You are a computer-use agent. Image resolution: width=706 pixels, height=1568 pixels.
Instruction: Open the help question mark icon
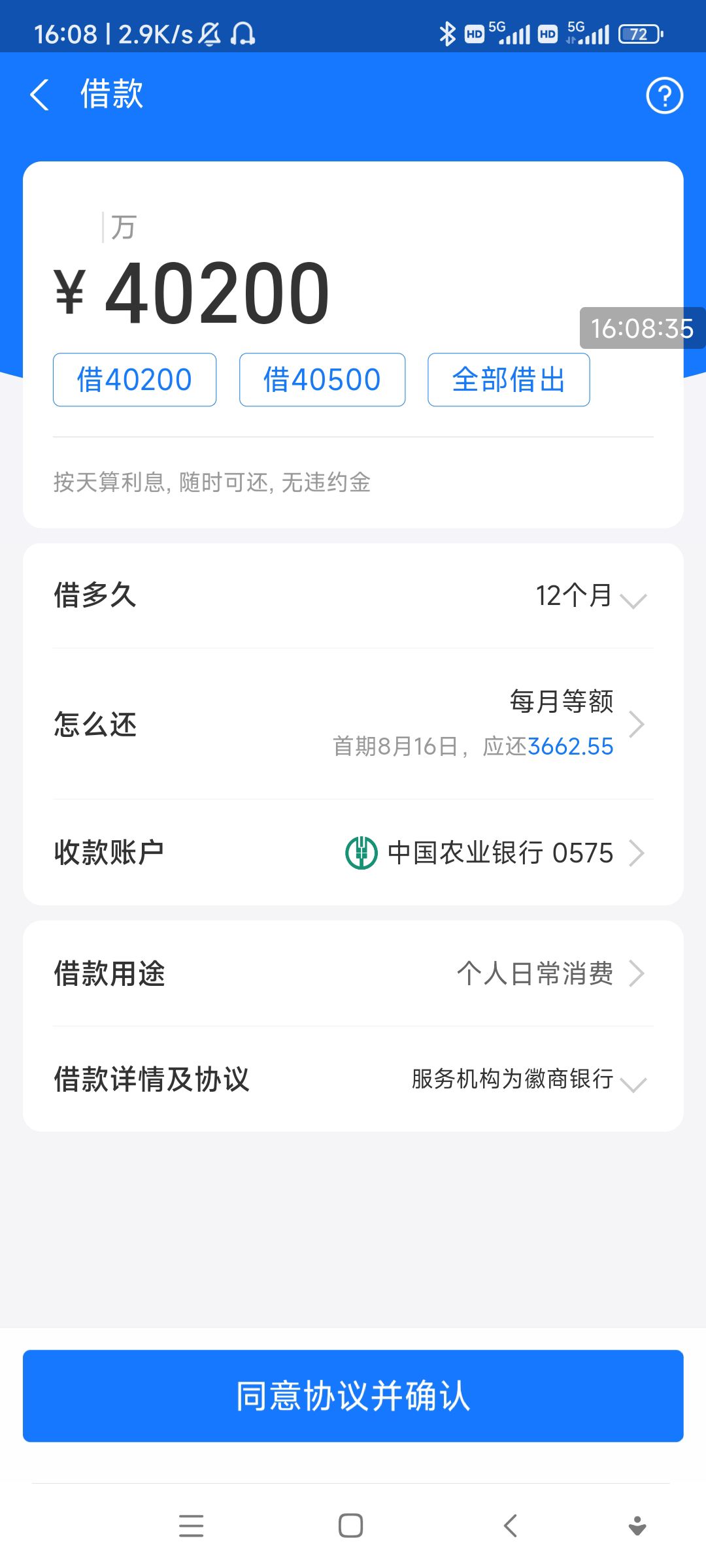pos(664,96)
